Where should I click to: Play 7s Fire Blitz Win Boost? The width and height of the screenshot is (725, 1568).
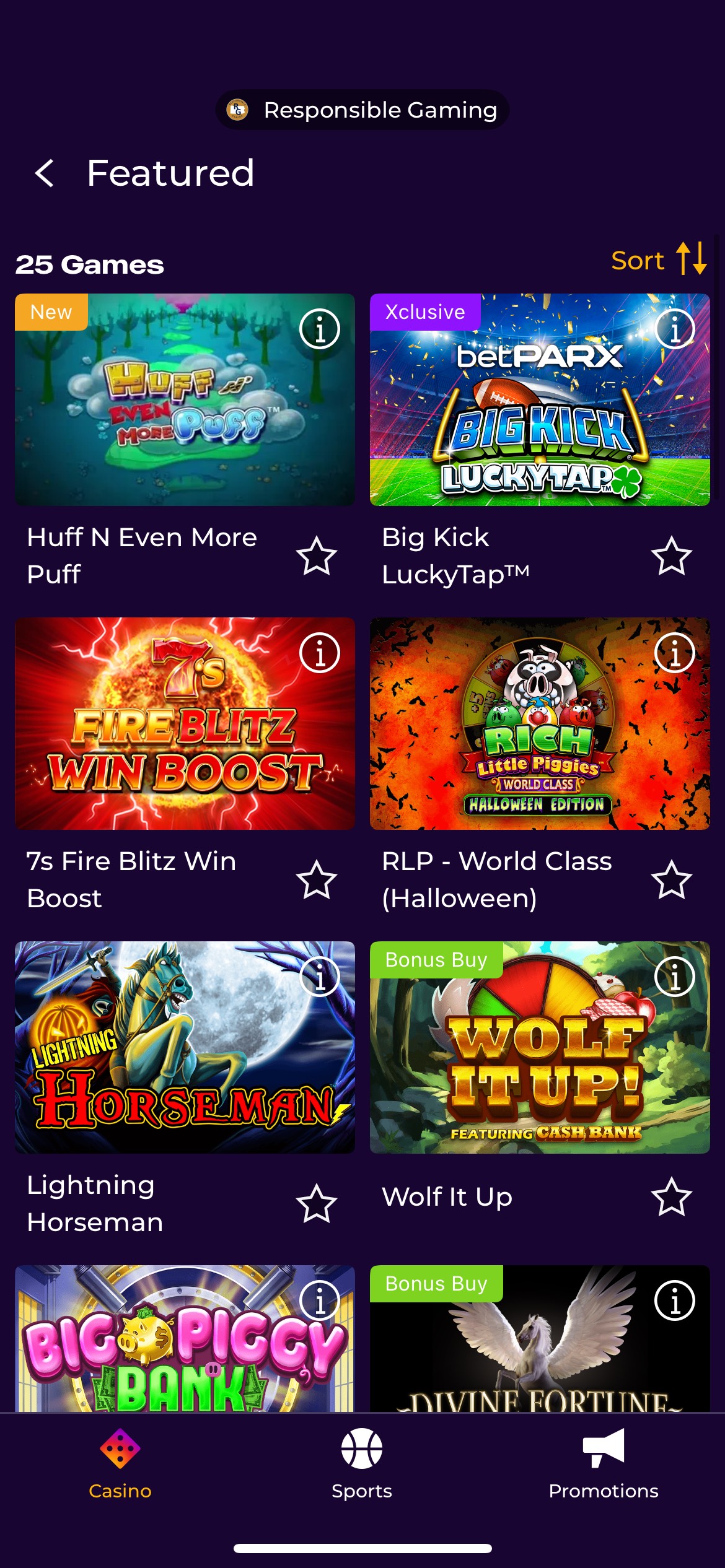pyautogui.click(x=185, y=723)
